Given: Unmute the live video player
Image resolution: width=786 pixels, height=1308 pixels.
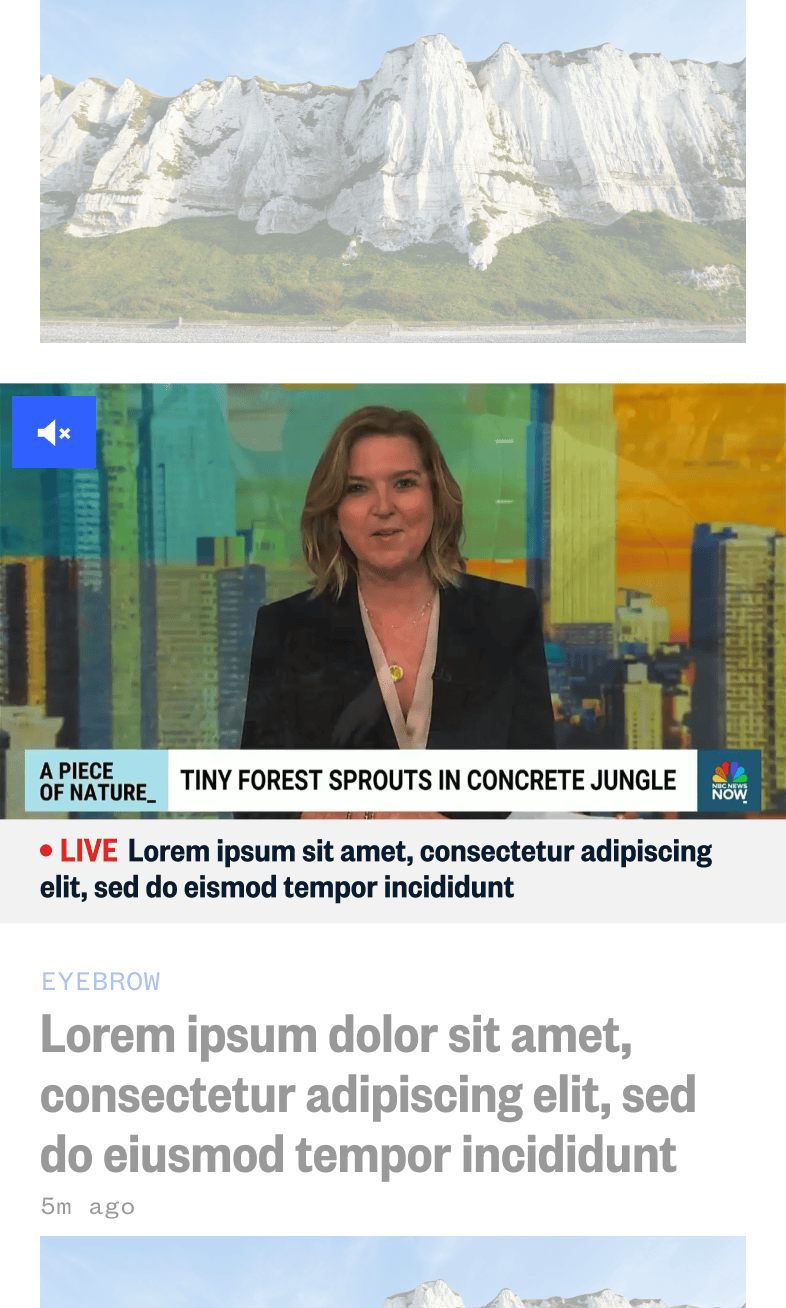Looking at the screenshot, I should tap(54, 432).
